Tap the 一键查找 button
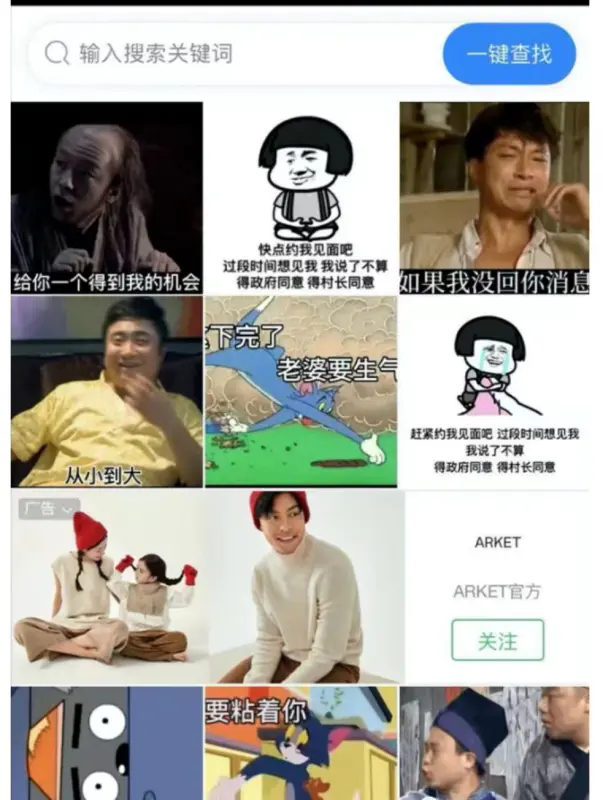Image resolution: width=603 pixels, height=800 pixels. pos(509,54)
